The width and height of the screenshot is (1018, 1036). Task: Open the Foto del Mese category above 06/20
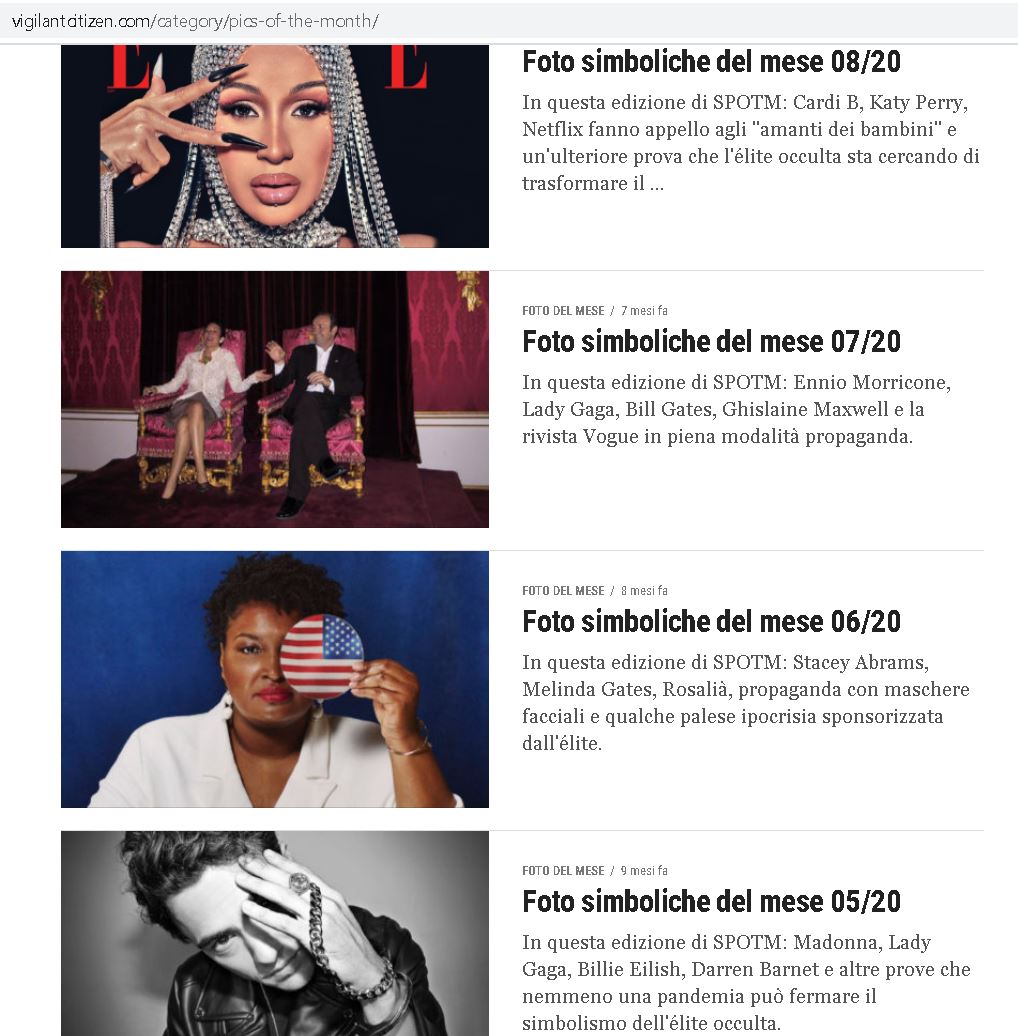(563, 591)
